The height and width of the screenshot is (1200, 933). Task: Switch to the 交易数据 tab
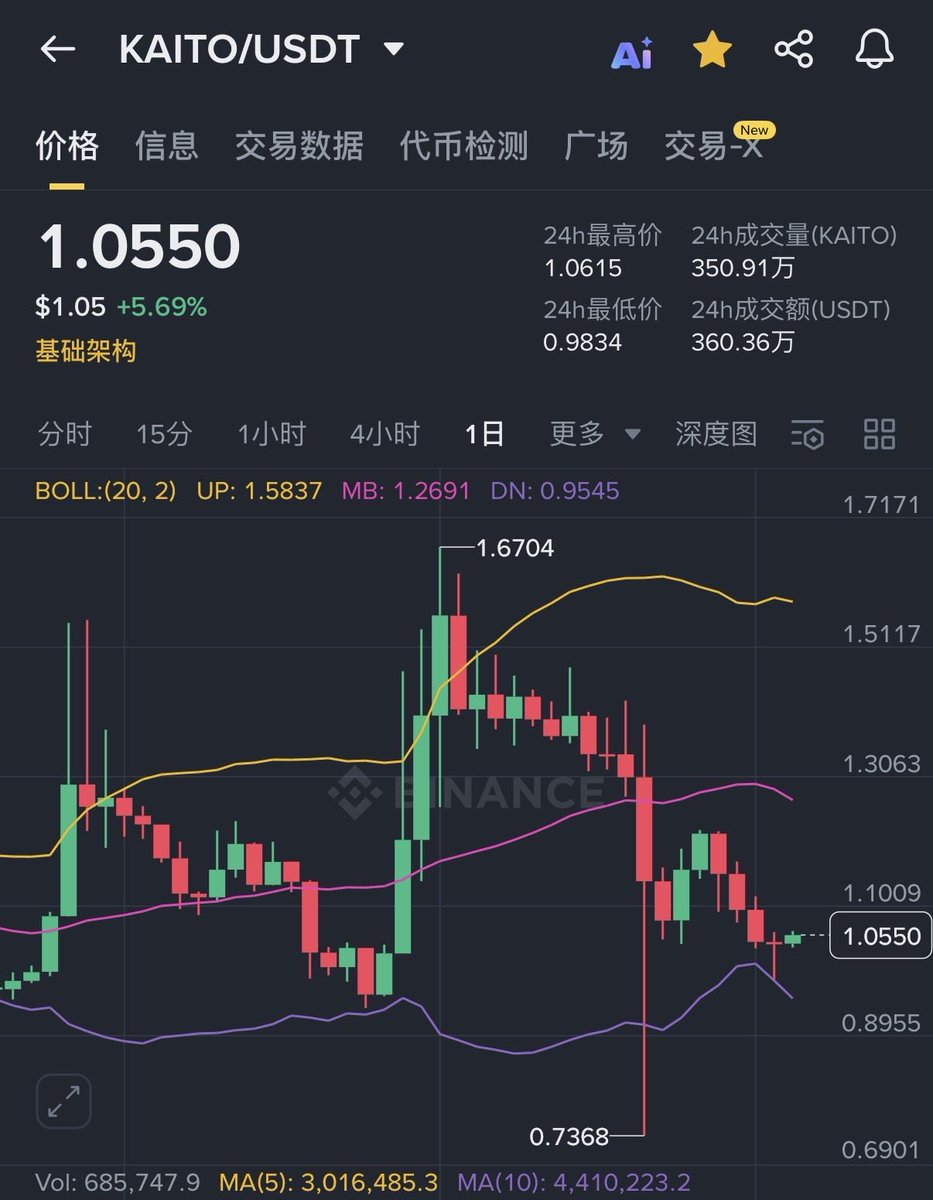point(298,146)
